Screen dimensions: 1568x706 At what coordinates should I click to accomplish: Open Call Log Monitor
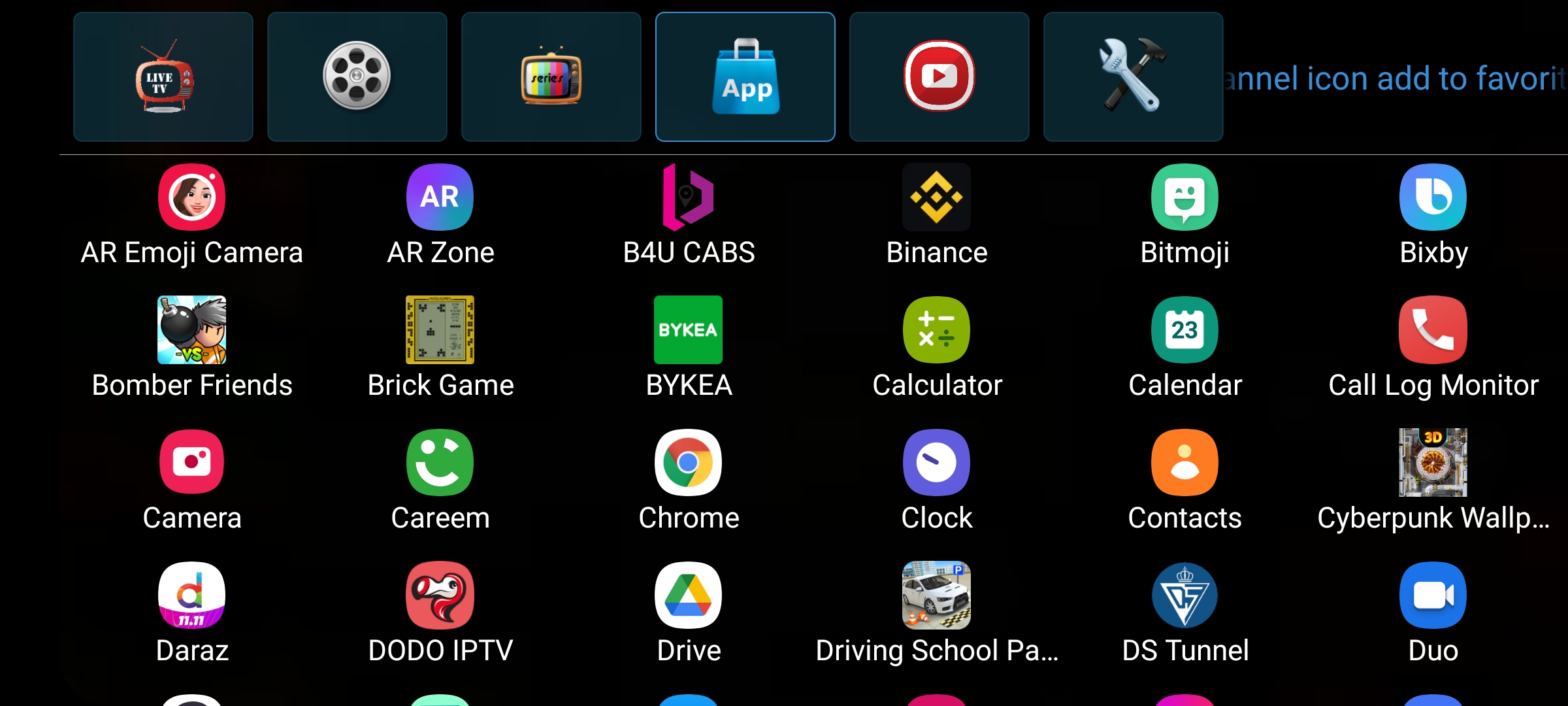(1433, 330)
